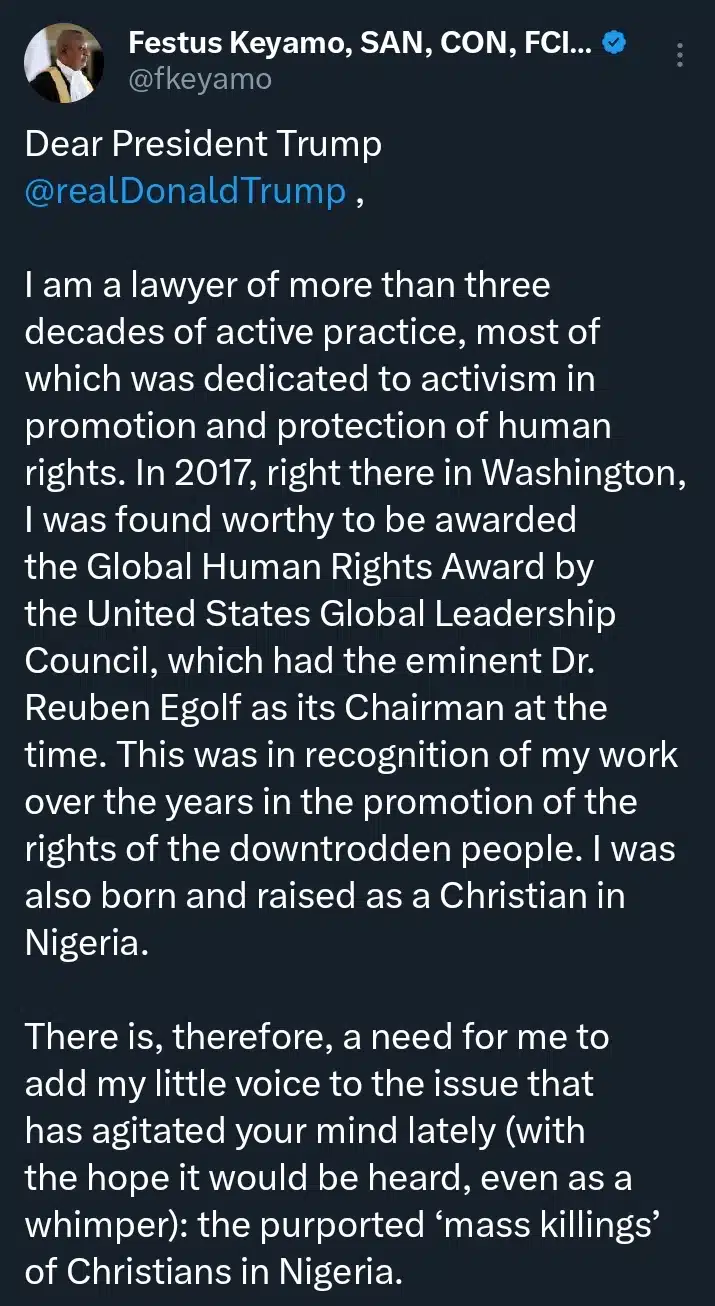Open Festus Keyamo's profile picture
This screenshot has width=715, height=1306.
[62, 62]
